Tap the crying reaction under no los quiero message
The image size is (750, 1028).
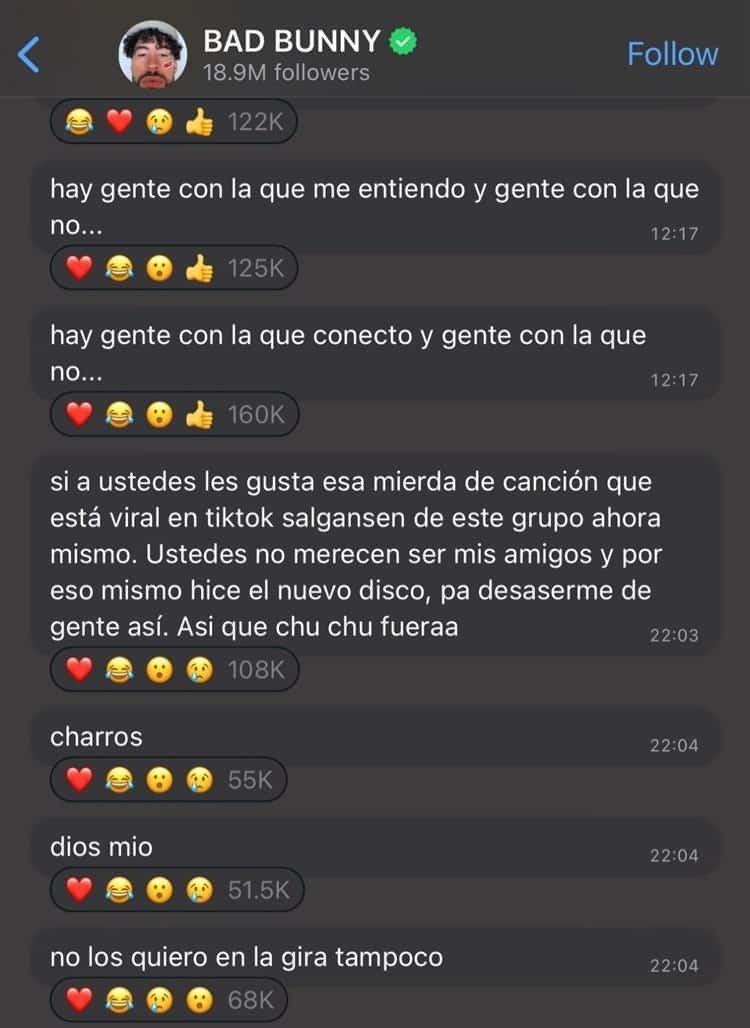(x=160, y=998)
